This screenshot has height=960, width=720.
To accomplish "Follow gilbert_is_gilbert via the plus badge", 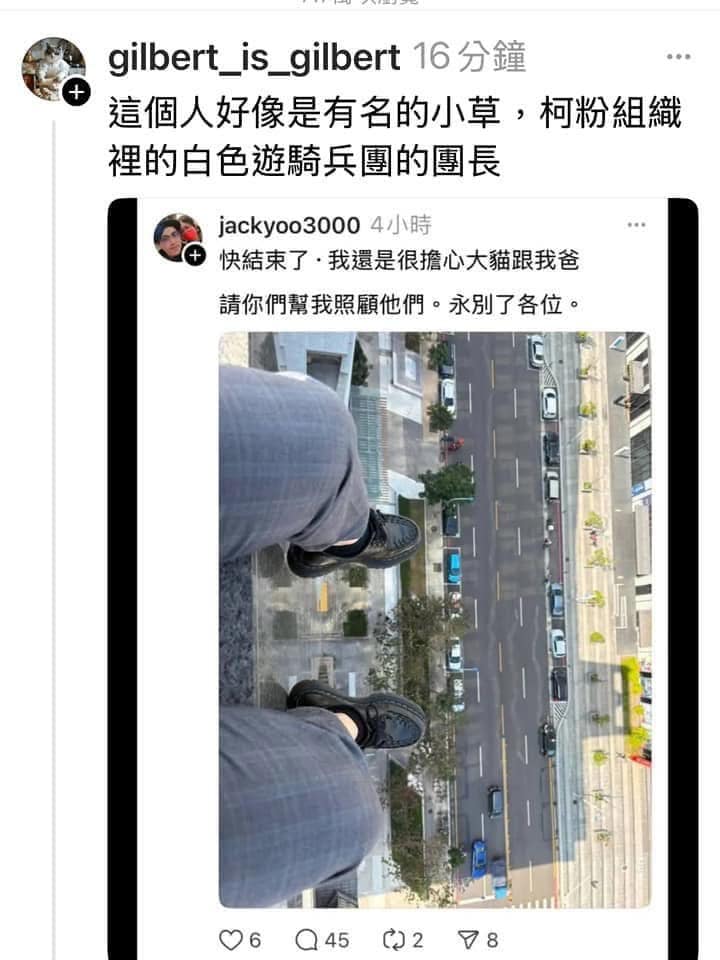I will [x=77, y=93].
